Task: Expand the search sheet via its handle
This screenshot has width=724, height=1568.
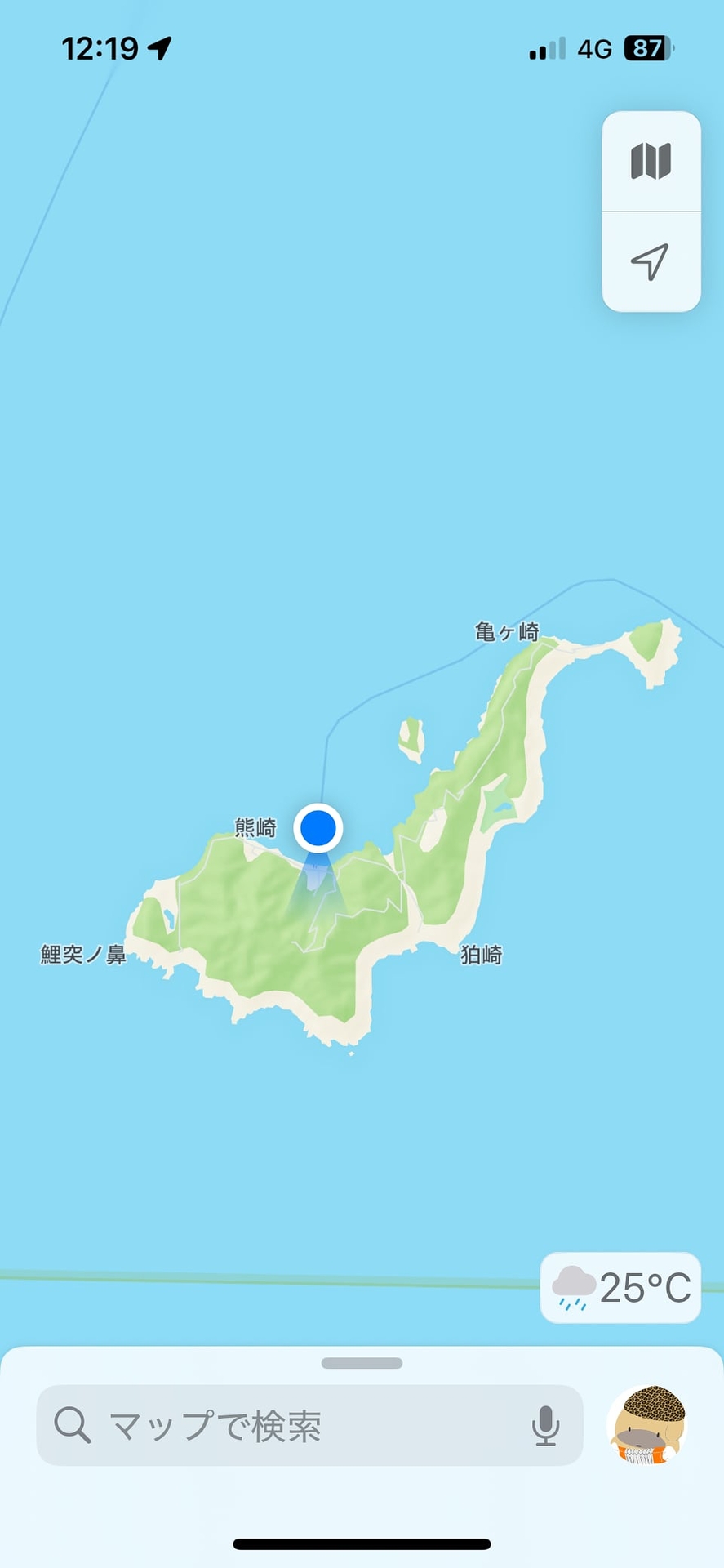Action: coord(362,1363)
